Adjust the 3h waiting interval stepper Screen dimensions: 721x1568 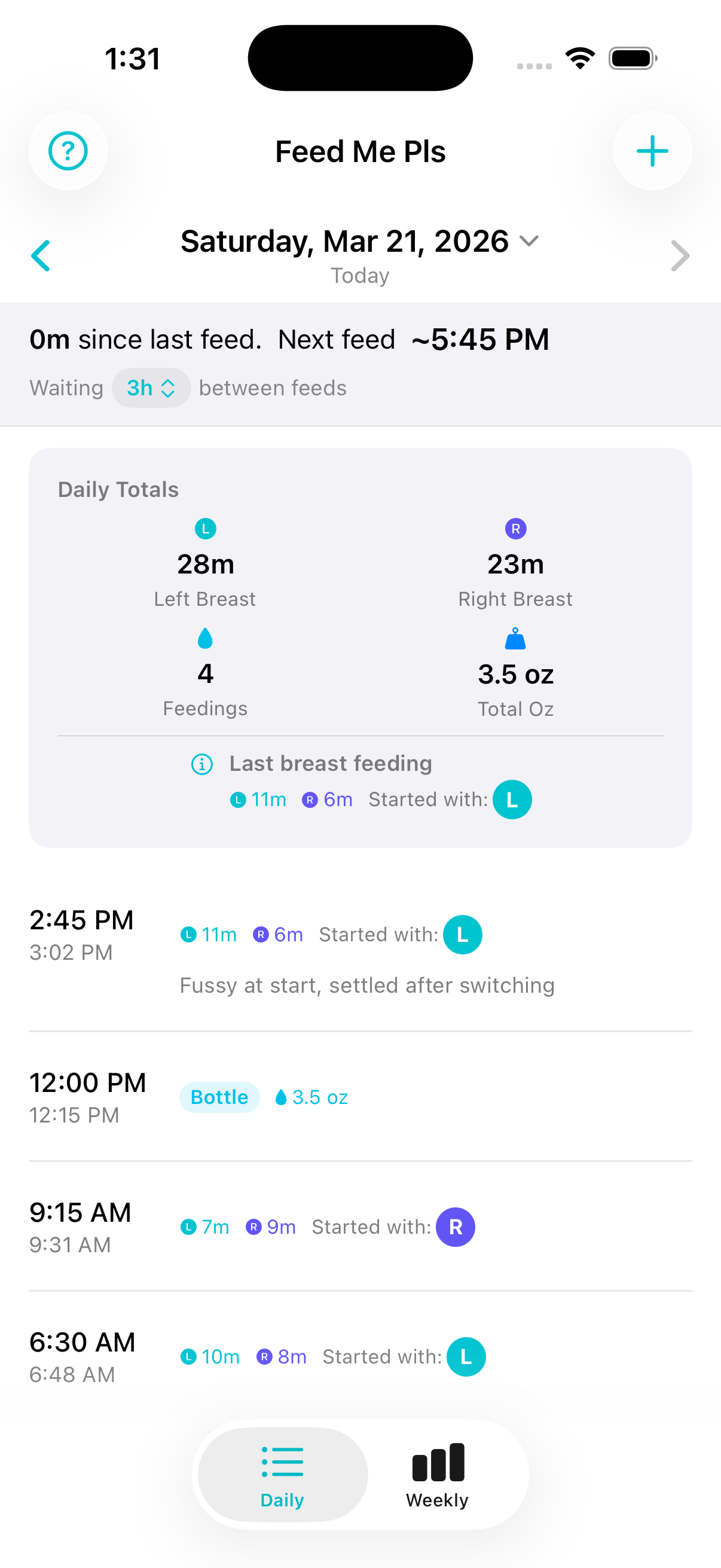(x=151, y=388)
